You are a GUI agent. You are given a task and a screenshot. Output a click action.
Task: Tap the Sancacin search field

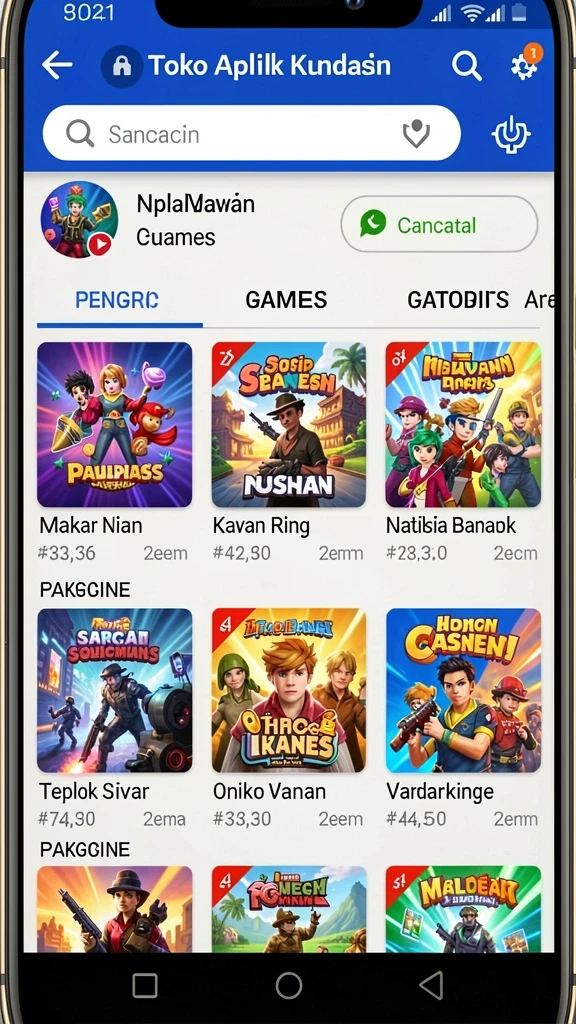(251, 133)
